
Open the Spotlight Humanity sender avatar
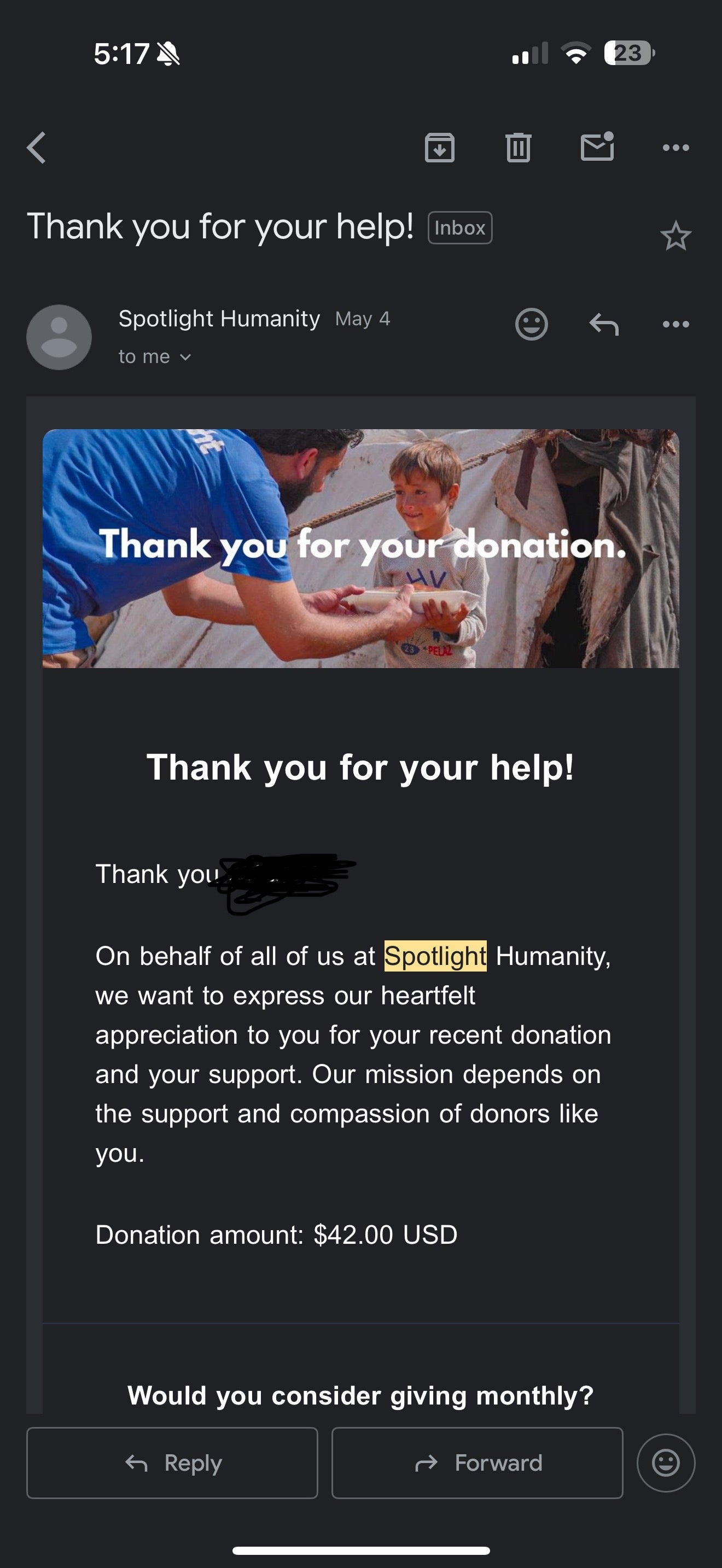point(59,337)
